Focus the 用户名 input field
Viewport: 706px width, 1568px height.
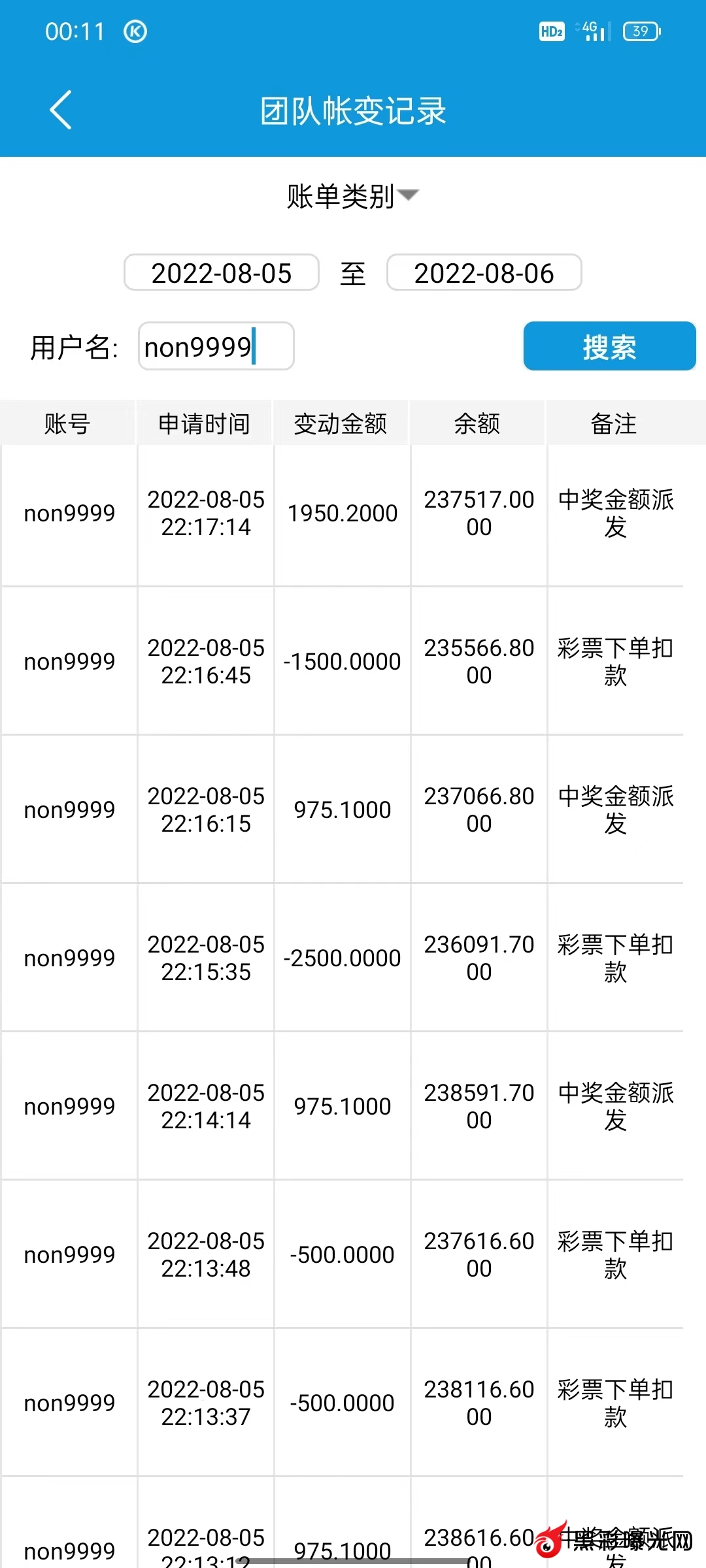tap(216, 346)
